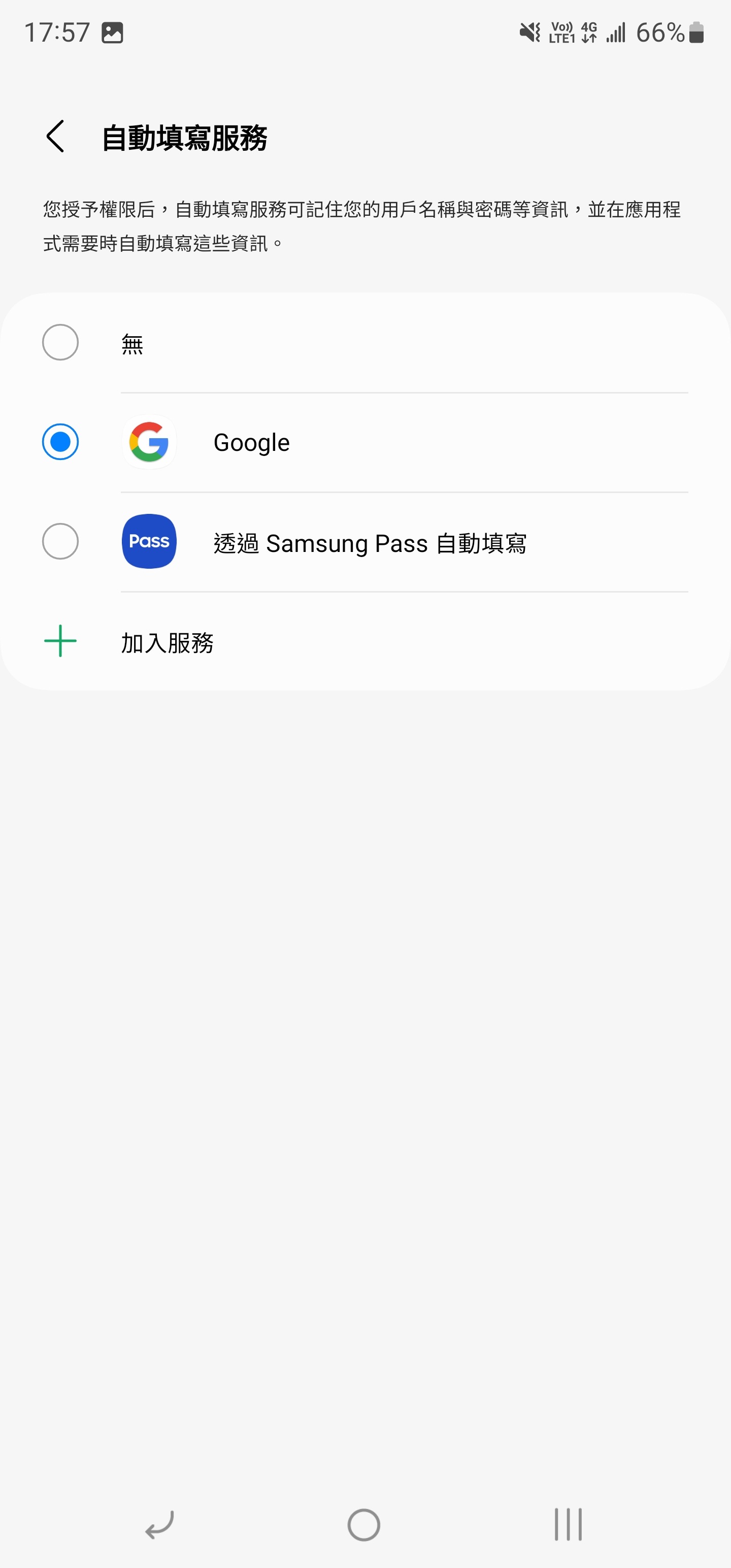
Task: Choose Google as autofill service
Action: [x=365, y=442]
